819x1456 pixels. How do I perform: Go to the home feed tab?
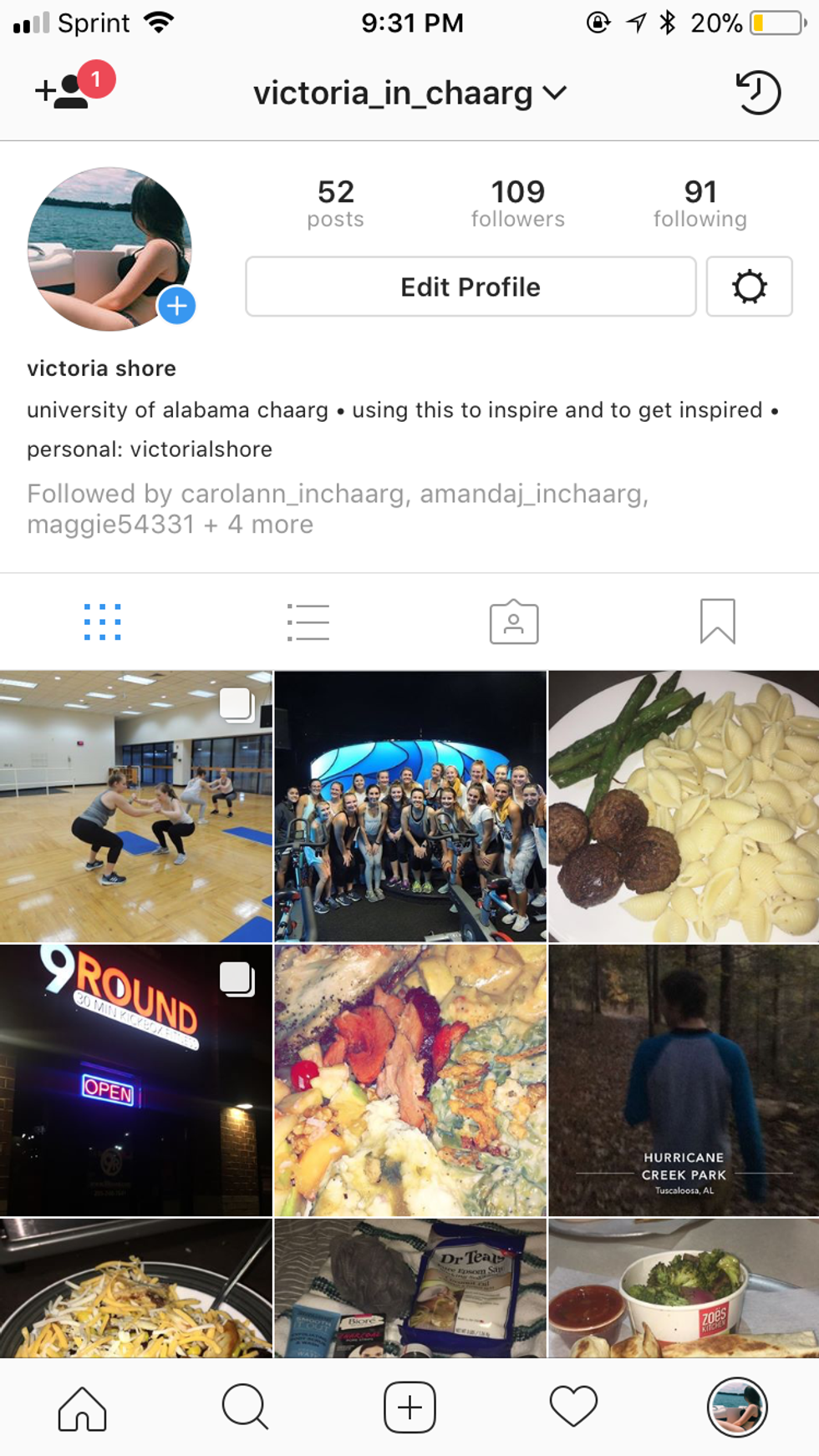[x=82, y=1408]
